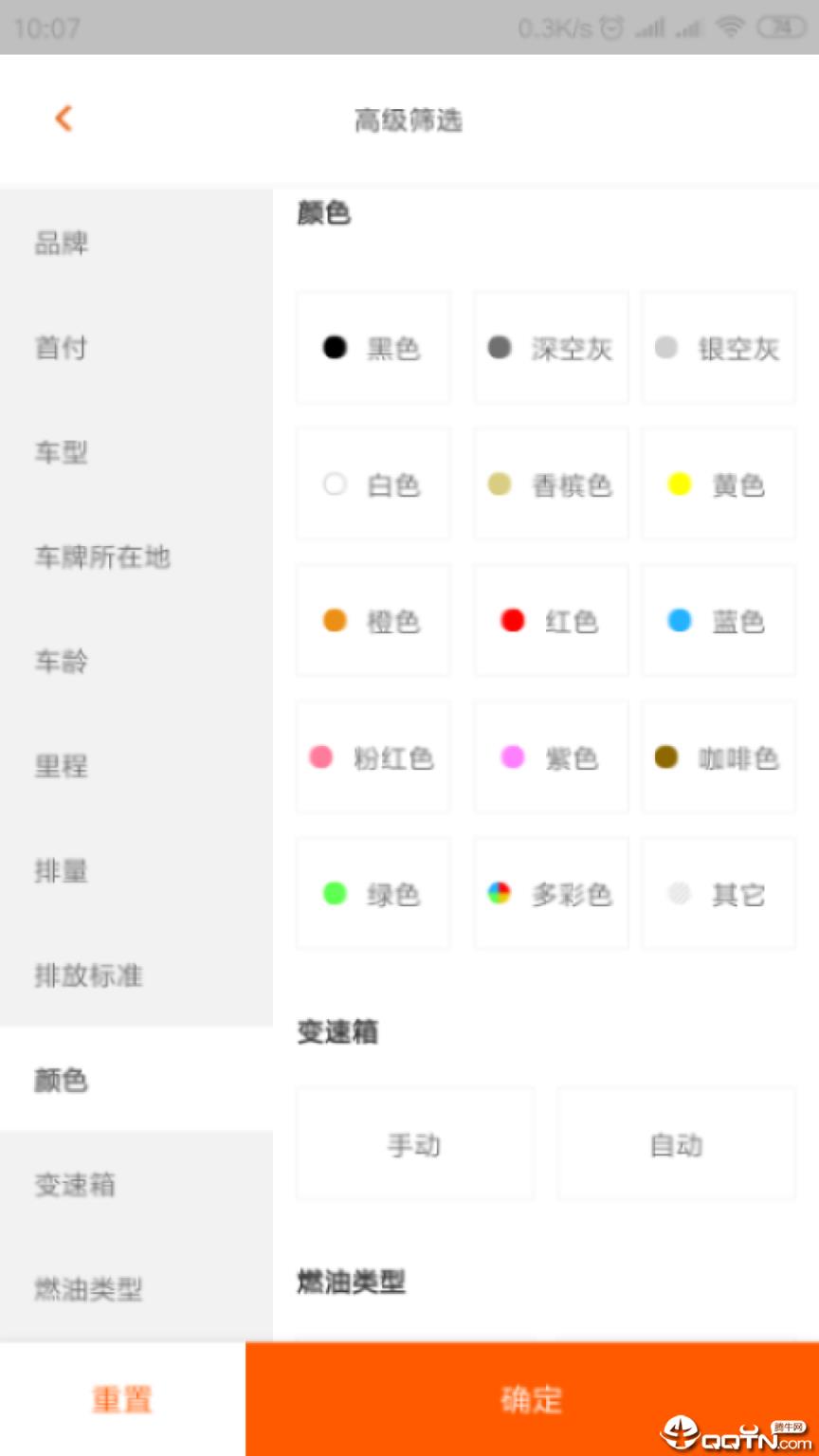Screen dimensions: 819x1456
Task: Choose the 咖啡色 color cell
Action: tap(718, 757)
